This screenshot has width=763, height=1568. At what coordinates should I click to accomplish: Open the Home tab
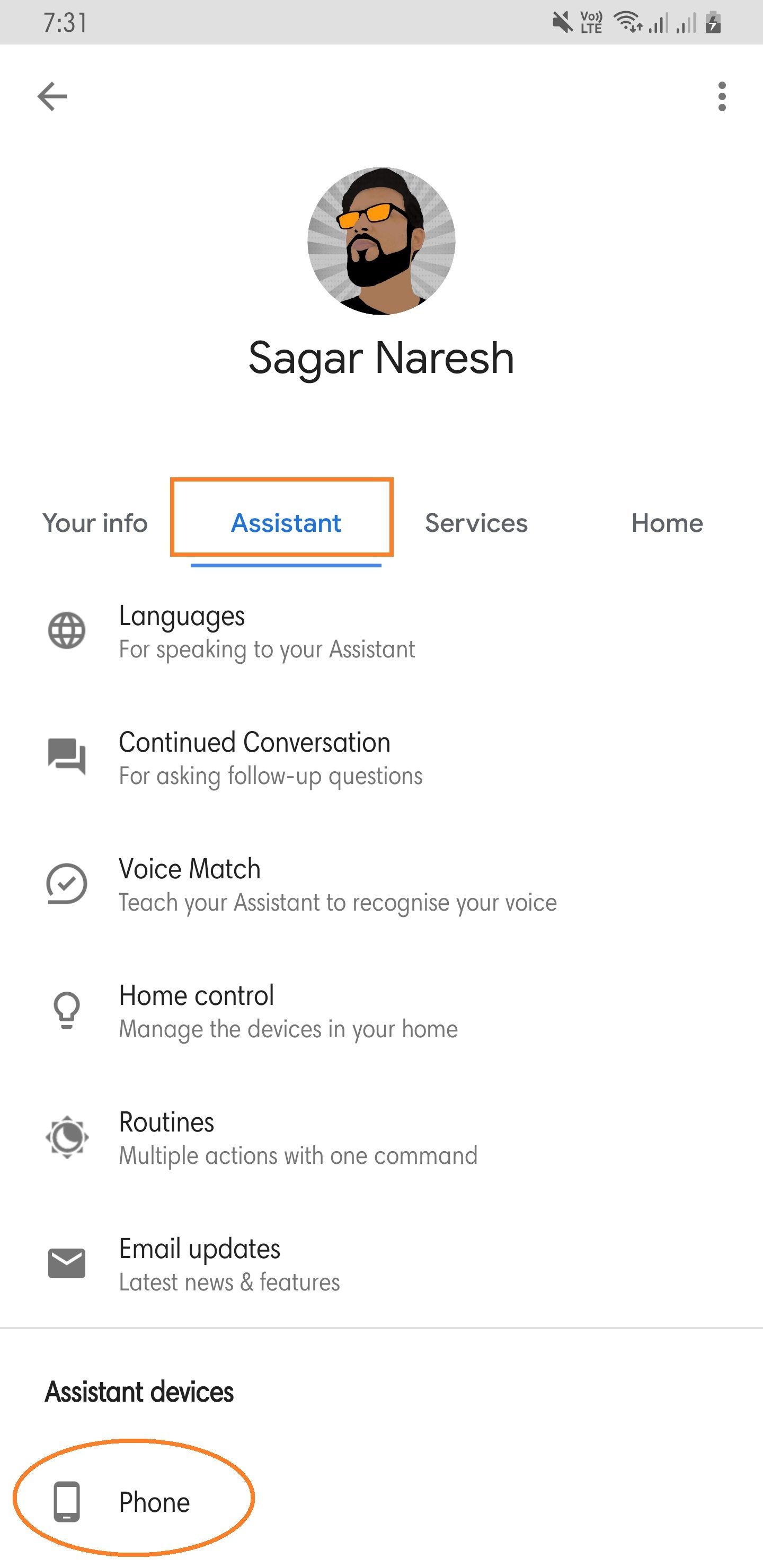point(667,523)
